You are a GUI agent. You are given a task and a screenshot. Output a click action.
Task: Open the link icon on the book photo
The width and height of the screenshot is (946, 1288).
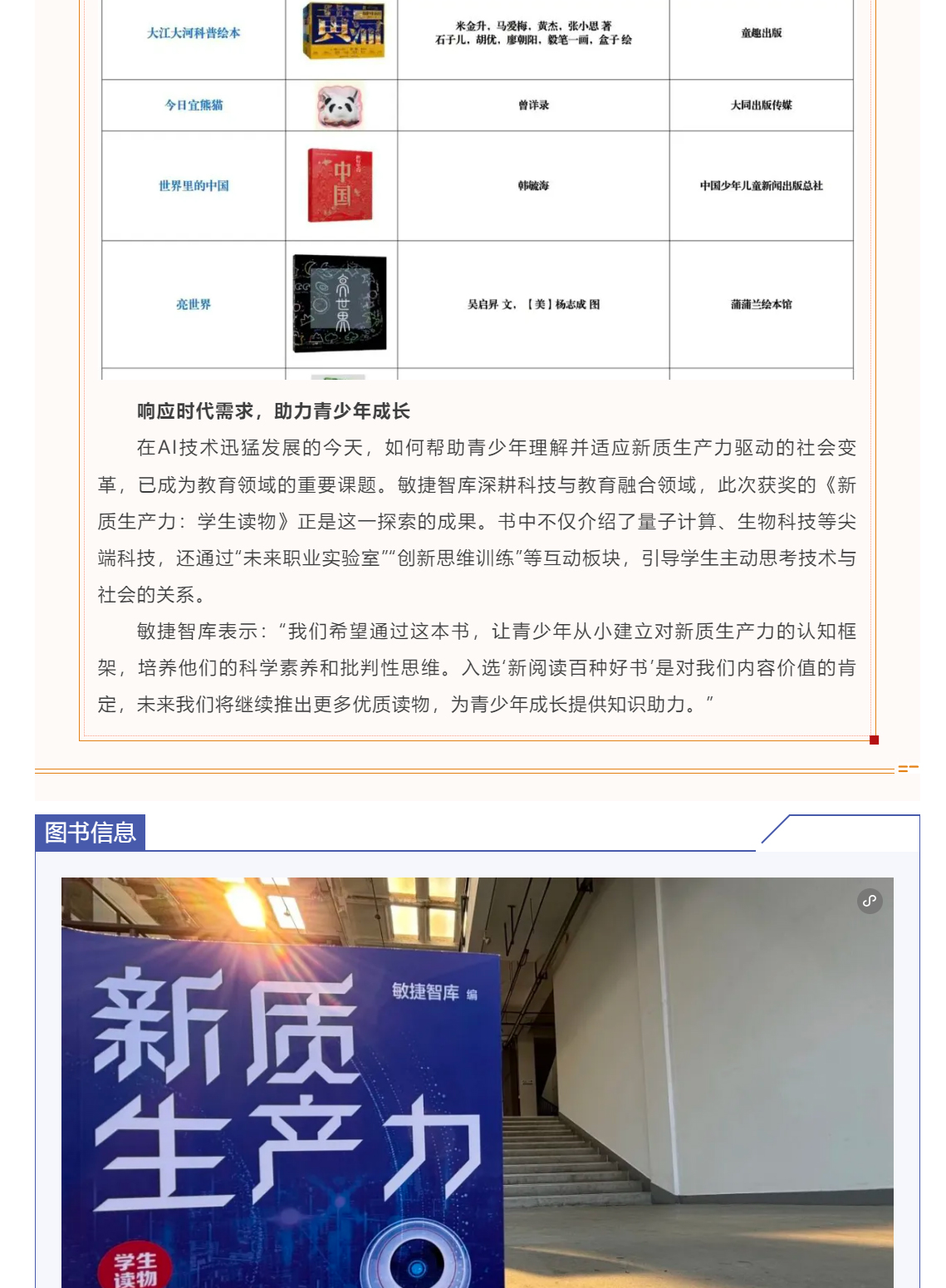click(x=870, y=901)
